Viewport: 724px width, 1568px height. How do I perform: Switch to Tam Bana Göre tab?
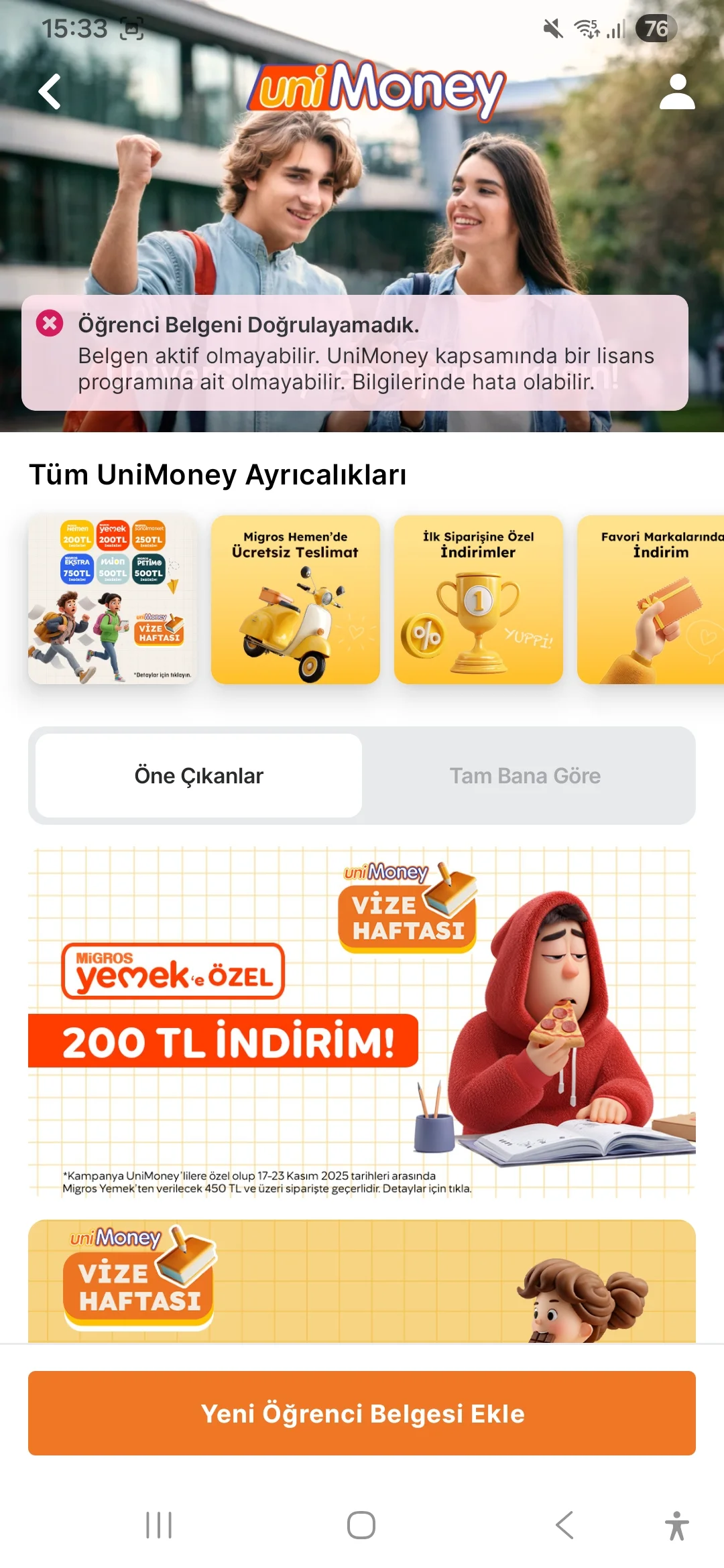click(525, 775)
